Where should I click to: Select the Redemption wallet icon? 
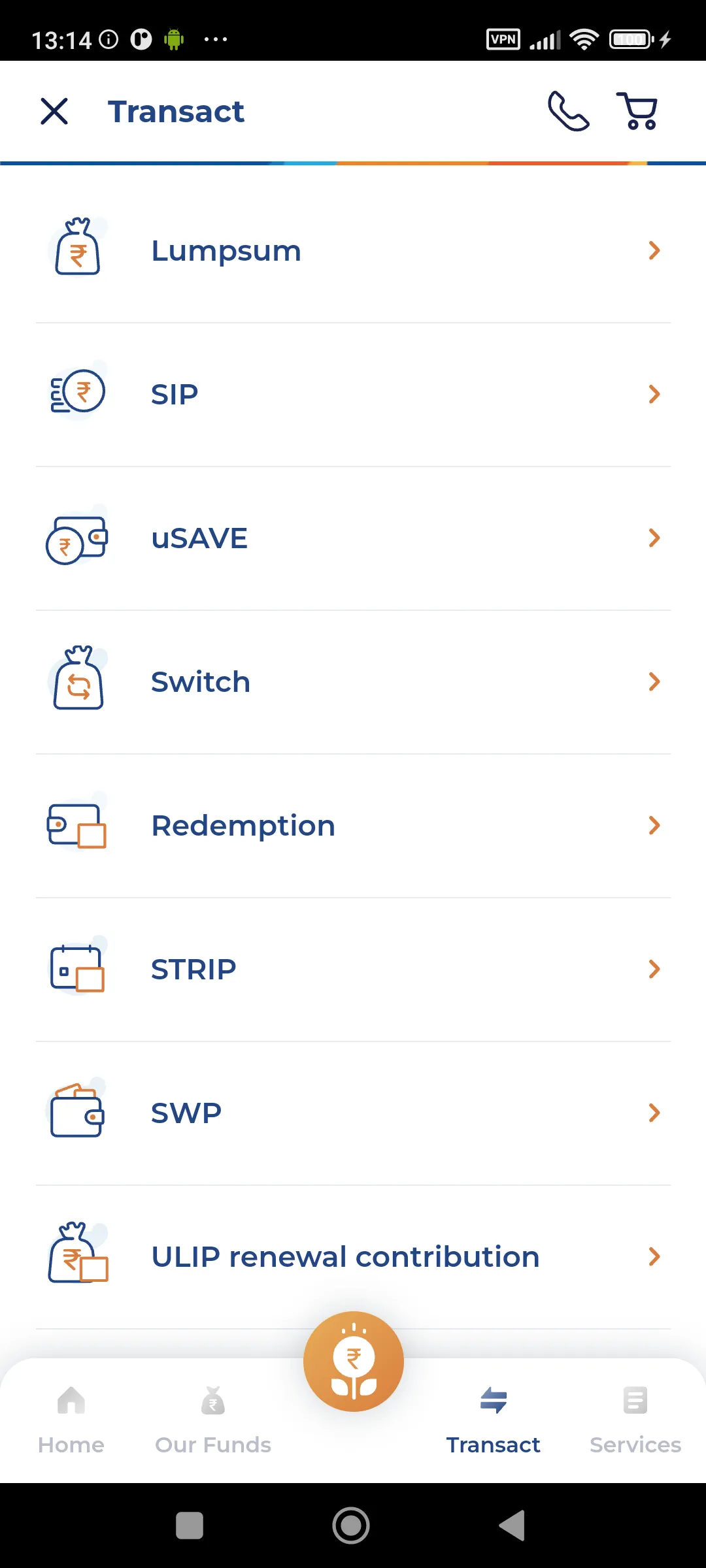[76, 825]
